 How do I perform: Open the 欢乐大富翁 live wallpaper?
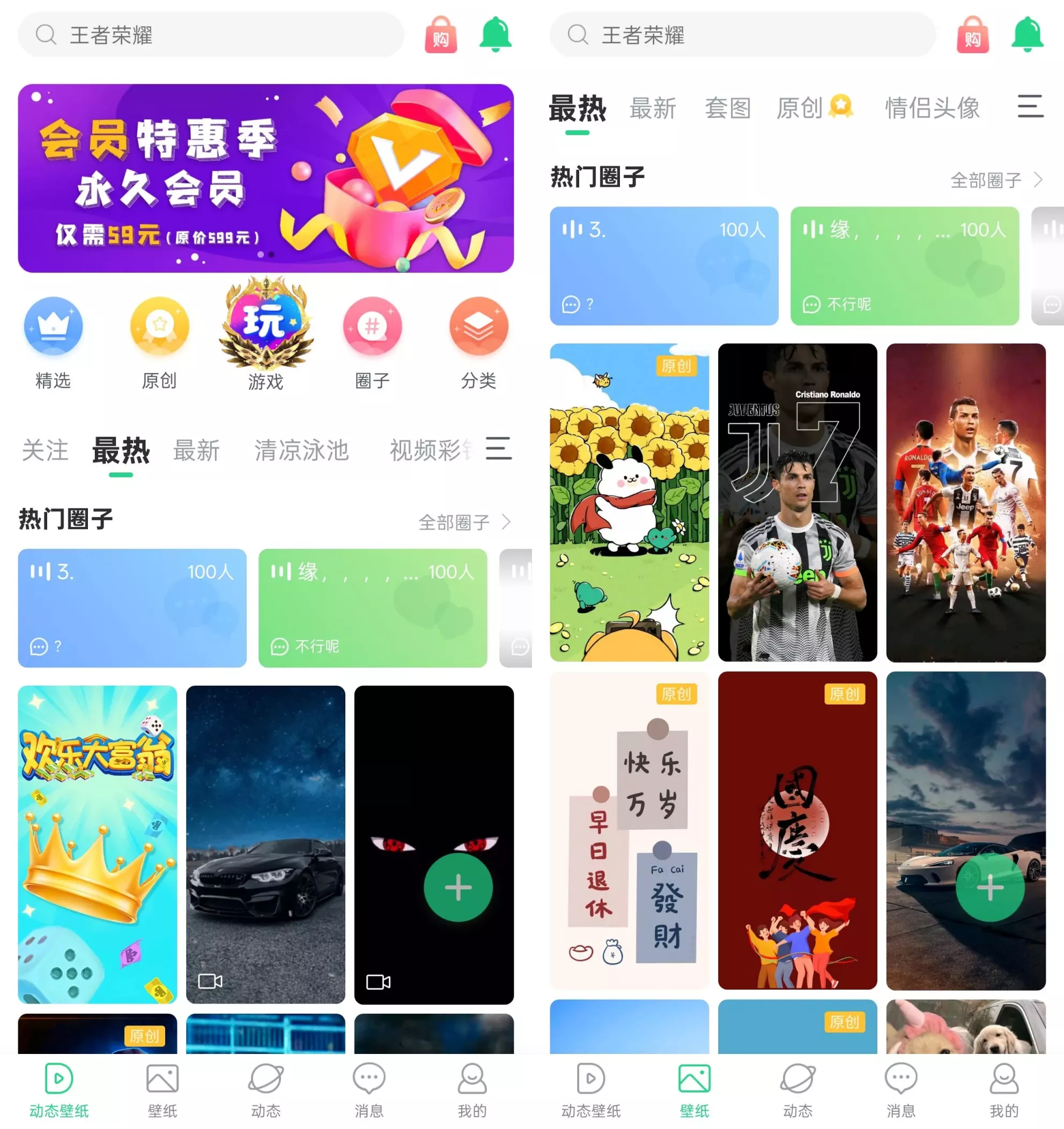point(97,843)
